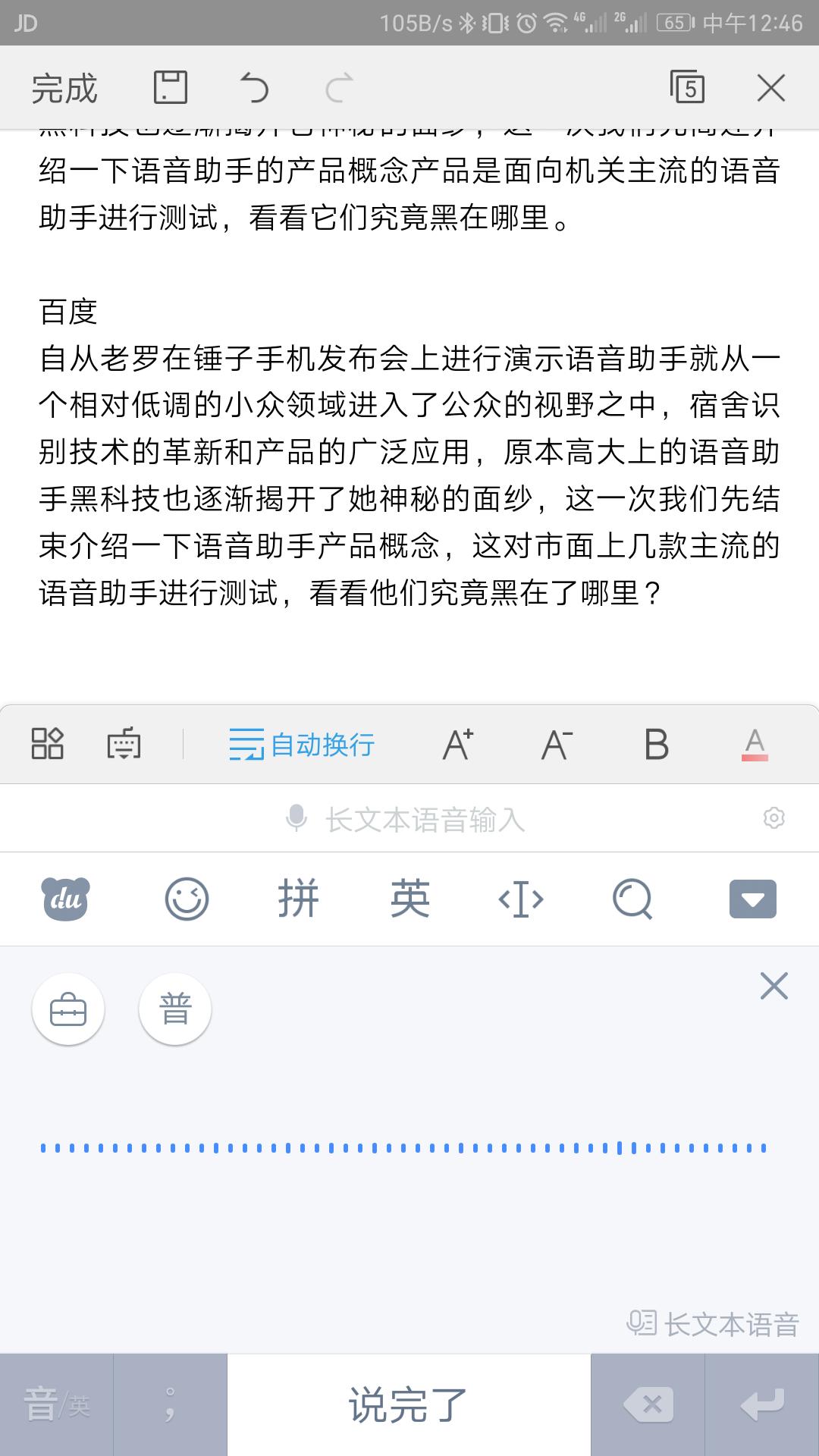Image resolution: width=819 pixels, height=1456 pixels.
Task: Toggle 自动换行 auto line wrap
Action: [x=300, y=745]
